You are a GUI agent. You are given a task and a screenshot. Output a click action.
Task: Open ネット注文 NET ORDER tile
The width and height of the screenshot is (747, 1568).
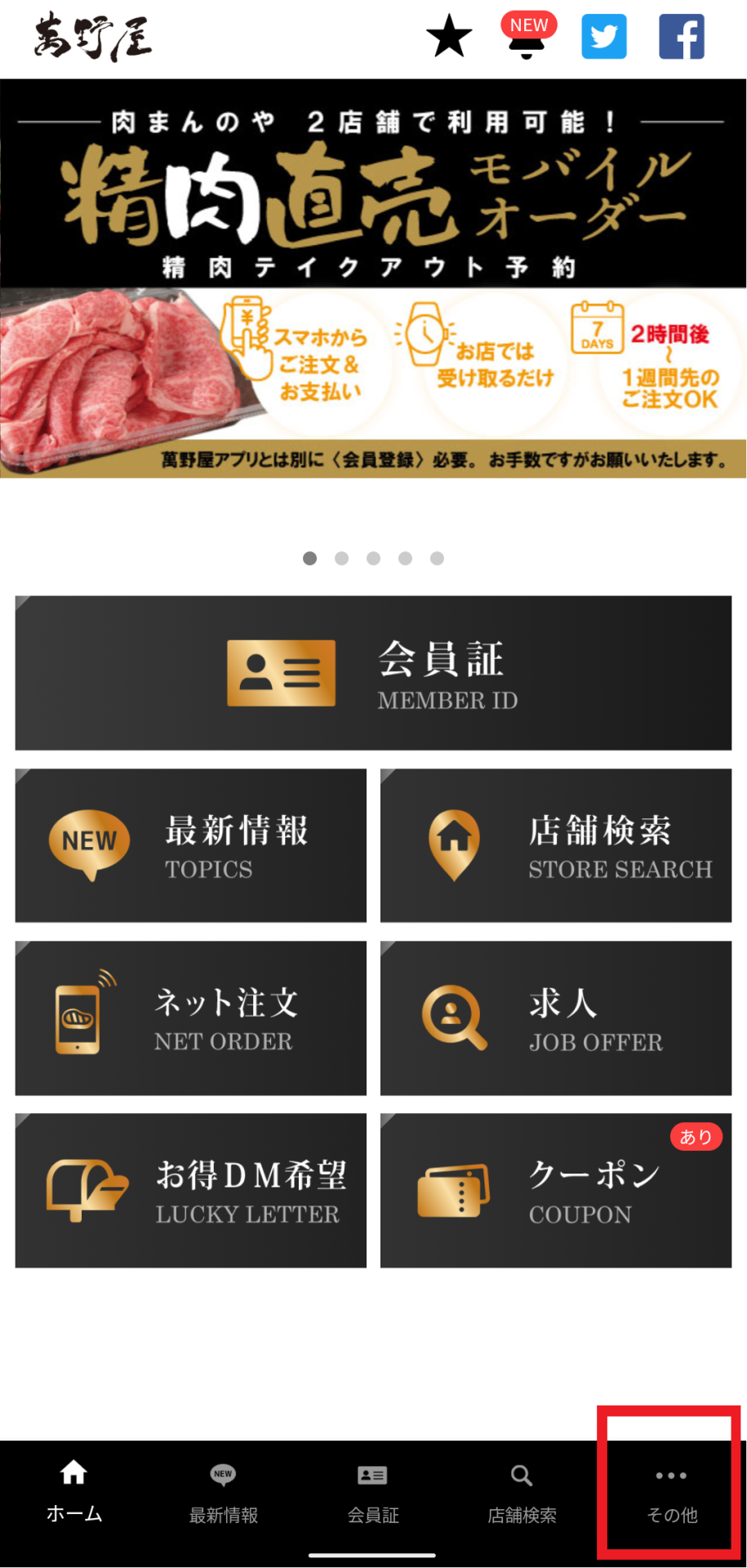(x=191, y=1018)
